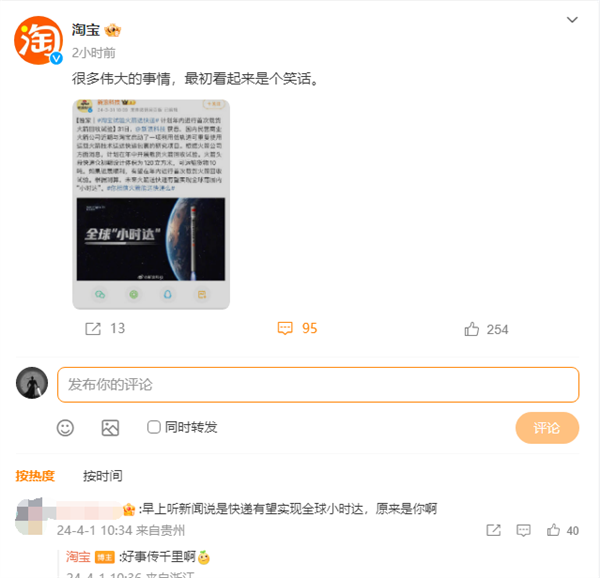Open the 95 comments

pos(297,329)
